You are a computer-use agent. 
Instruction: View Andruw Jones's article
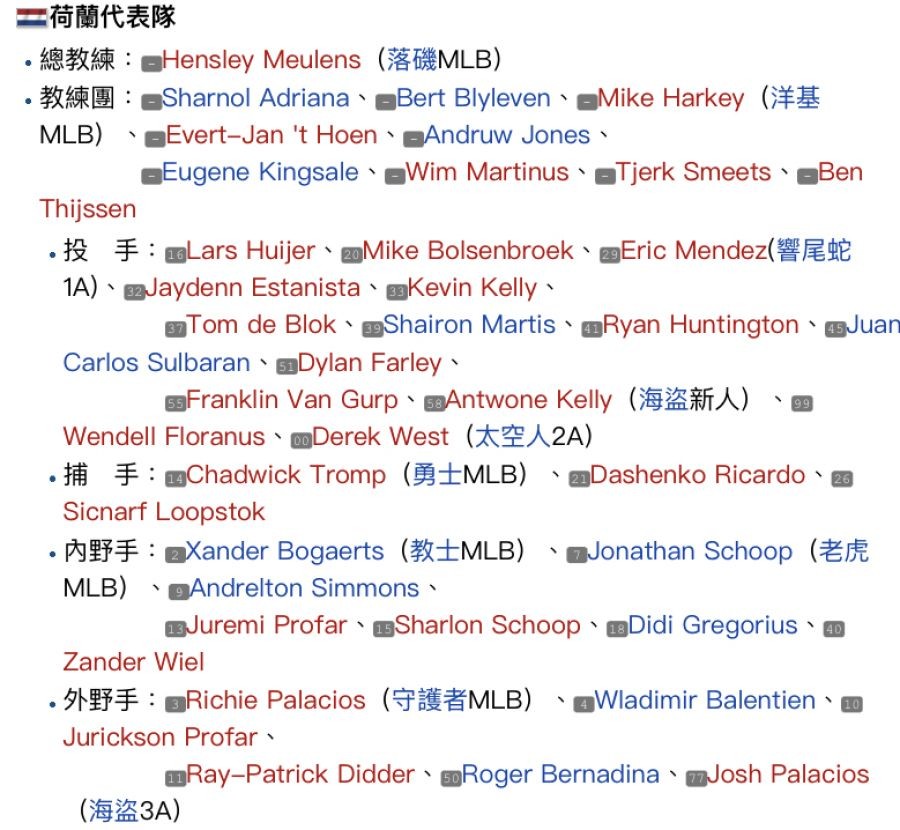click(507, 135)
